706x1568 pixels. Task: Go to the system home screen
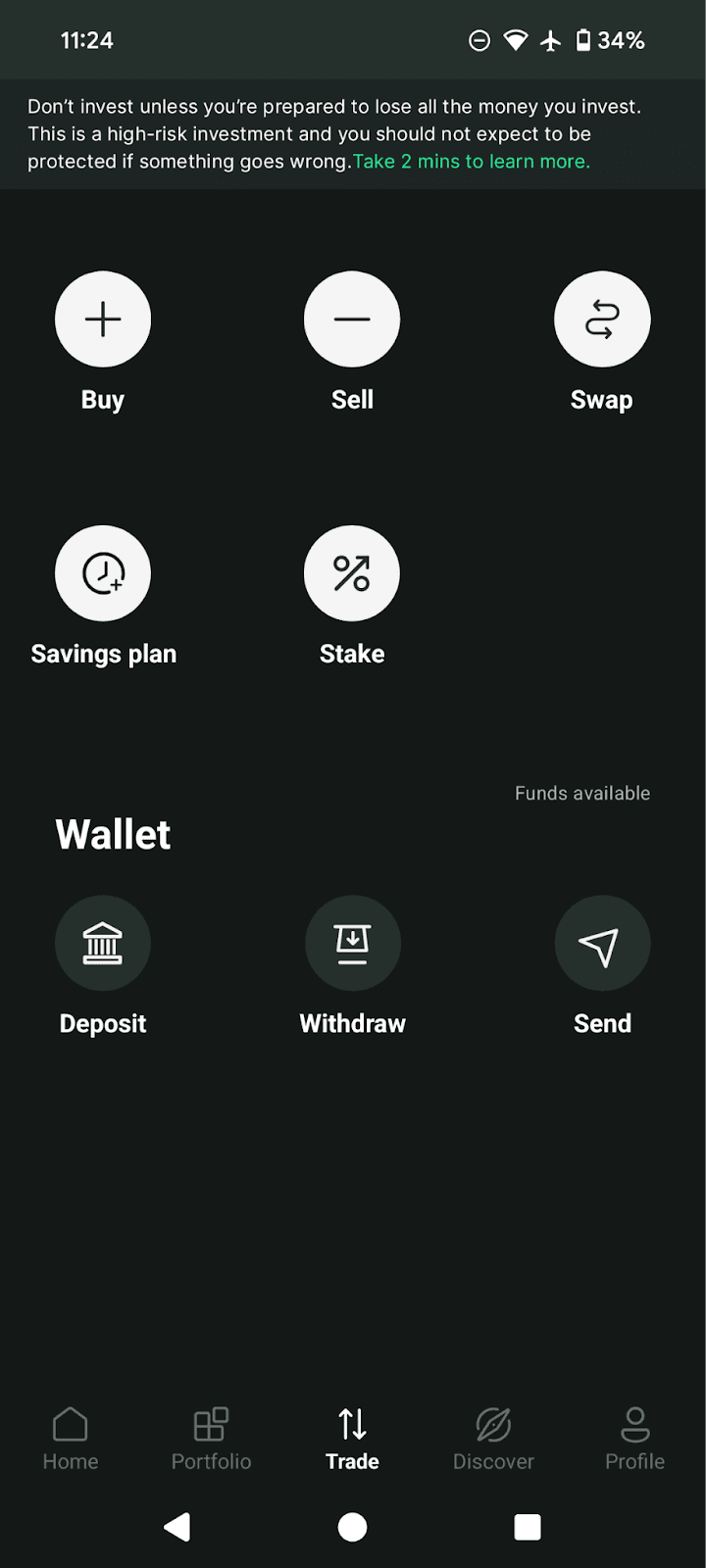point(352,1527)
